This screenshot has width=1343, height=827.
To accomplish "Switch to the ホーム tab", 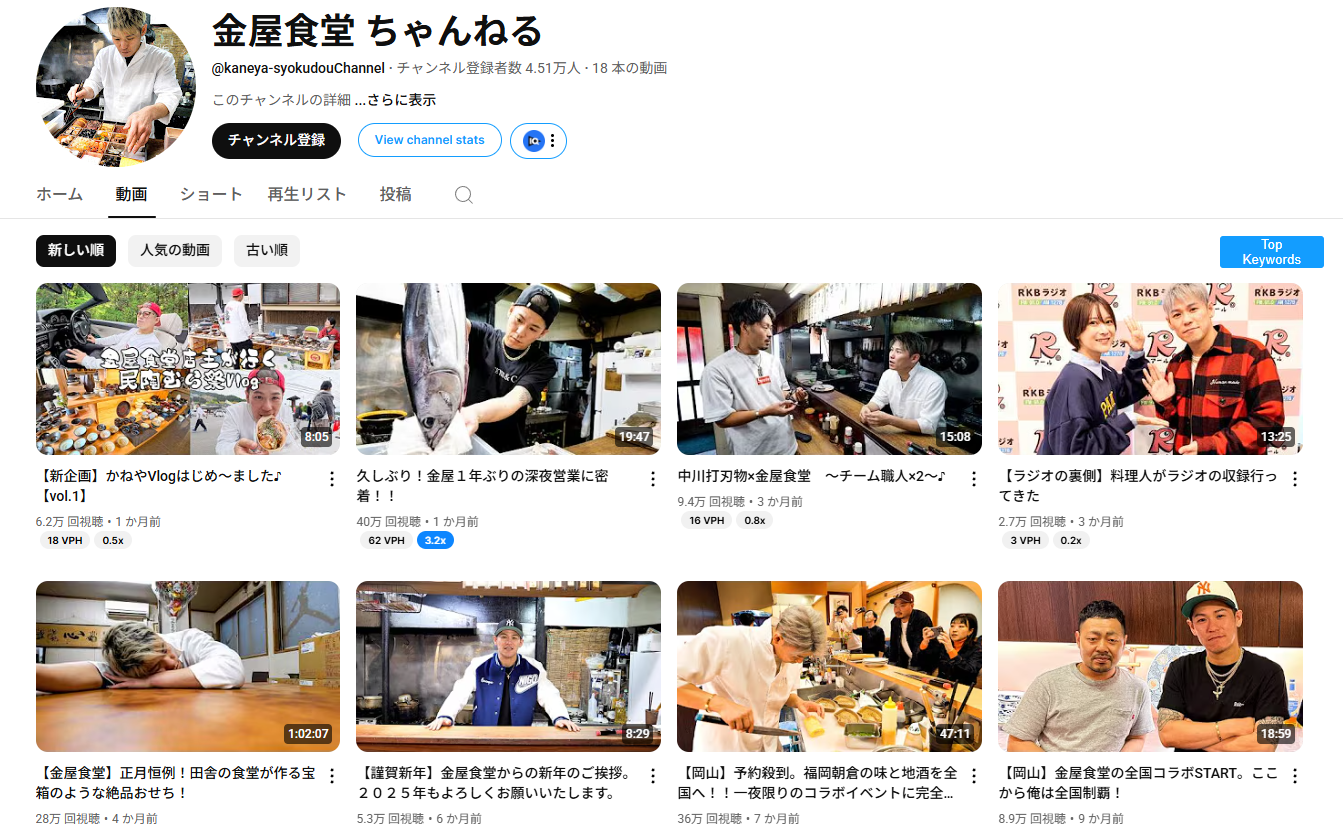I will tap(59, 194).
